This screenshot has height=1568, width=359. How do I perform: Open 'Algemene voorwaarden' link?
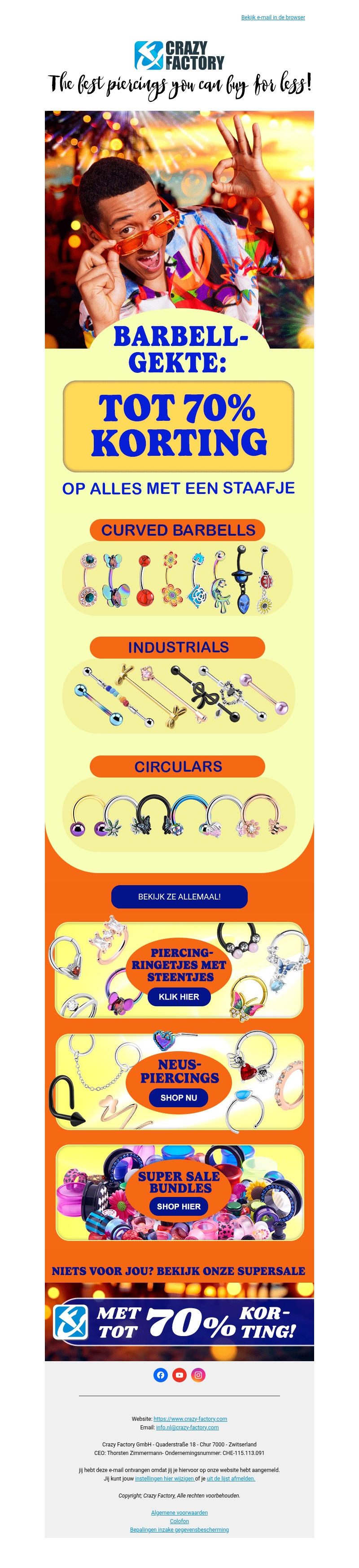click(179, 1513)
